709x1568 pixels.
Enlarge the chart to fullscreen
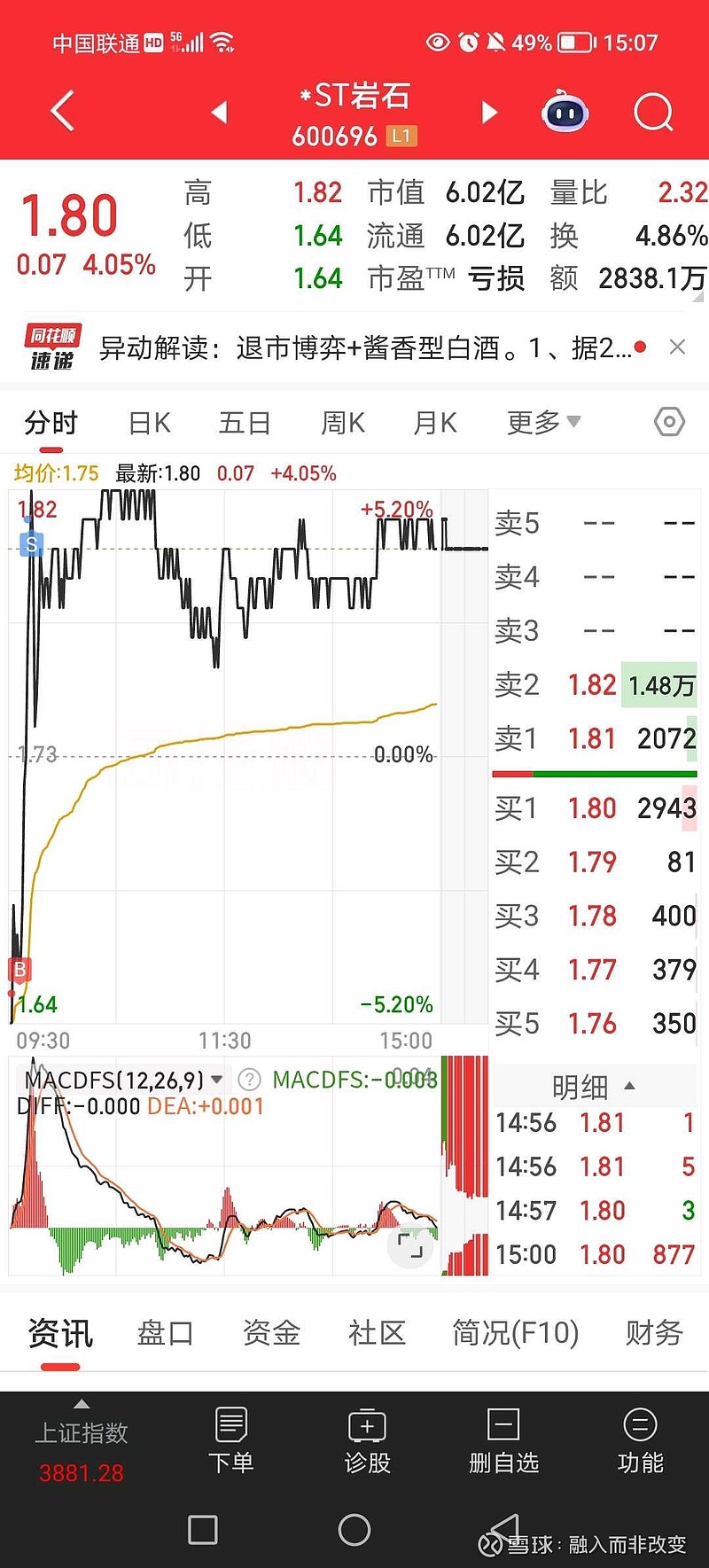(x=410, y=1245)
